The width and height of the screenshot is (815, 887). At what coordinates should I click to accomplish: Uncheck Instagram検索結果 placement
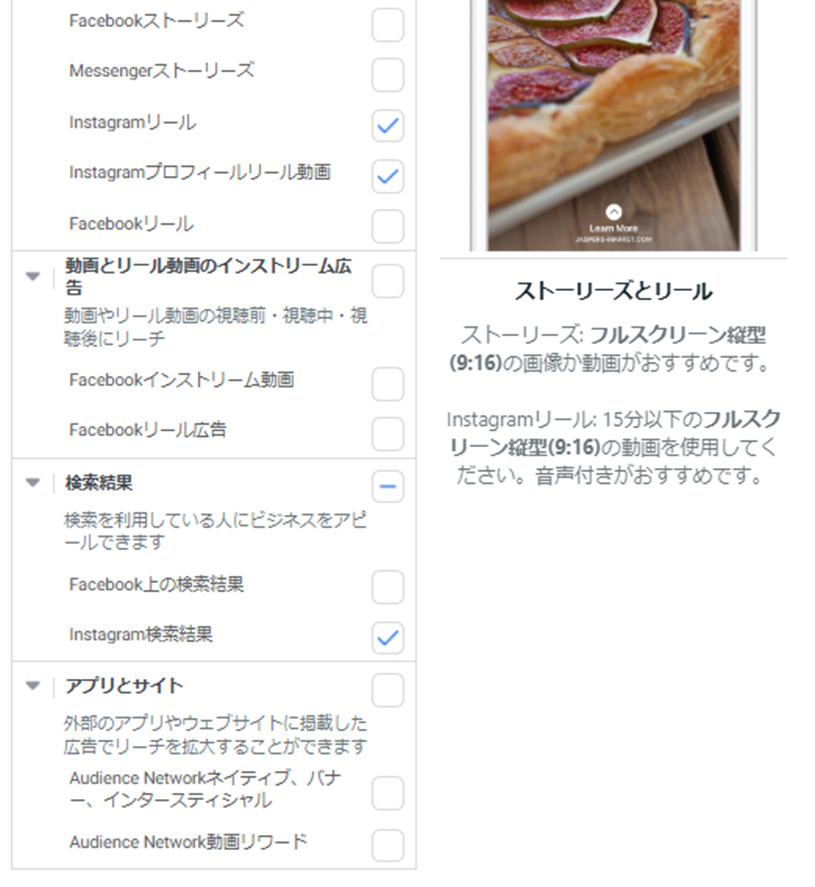388,637
